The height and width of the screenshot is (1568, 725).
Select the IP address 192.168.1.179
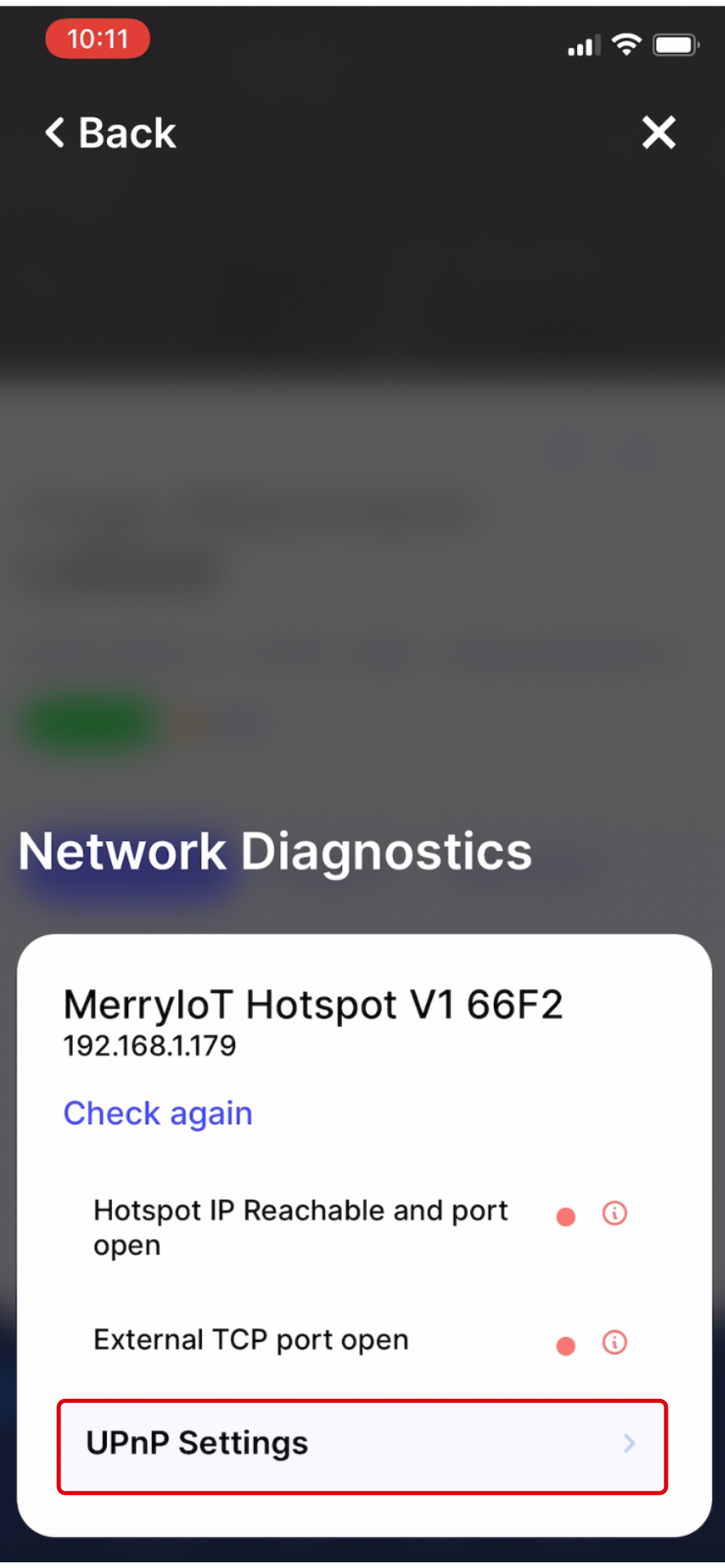click(x=149, y=1046)
